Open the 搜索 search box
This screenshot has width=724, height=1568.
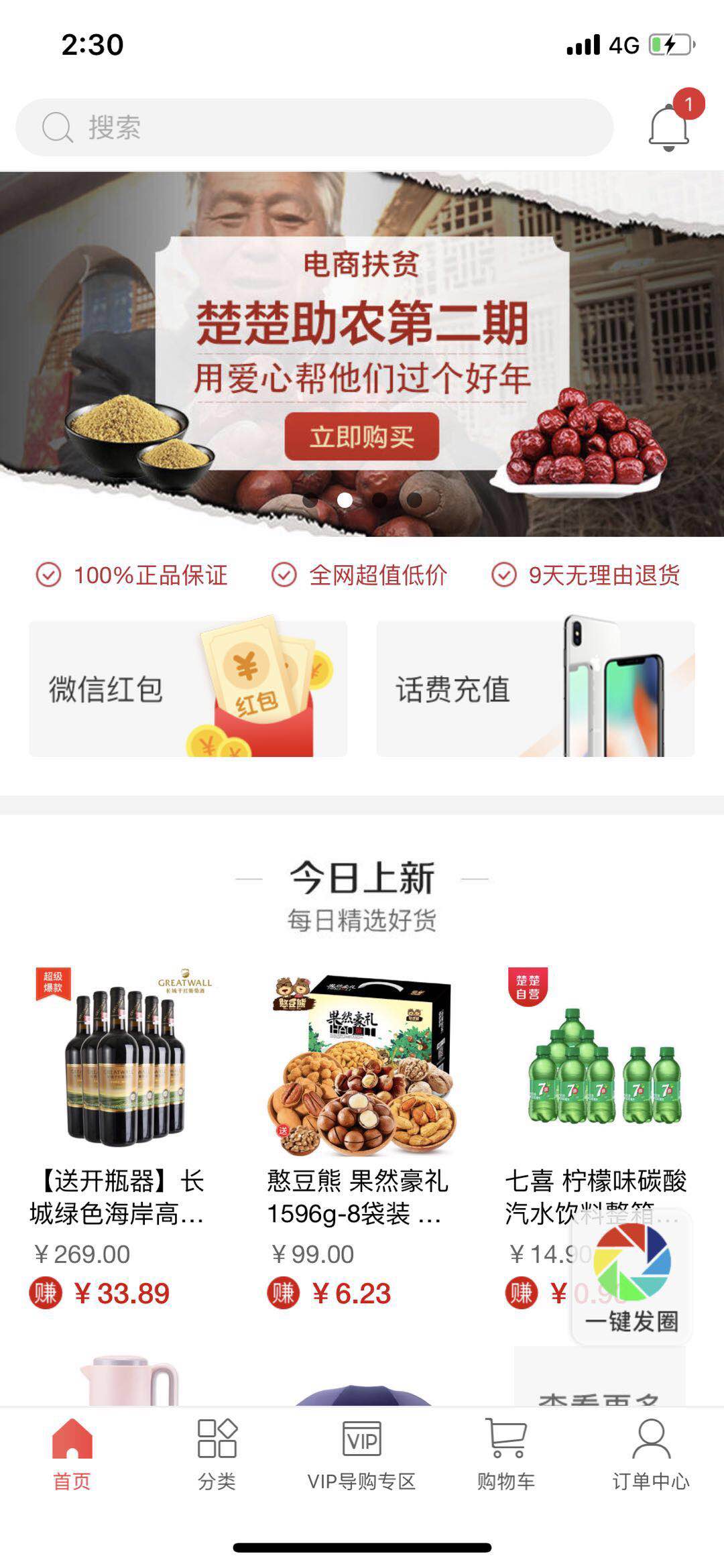tap(314, 127)
